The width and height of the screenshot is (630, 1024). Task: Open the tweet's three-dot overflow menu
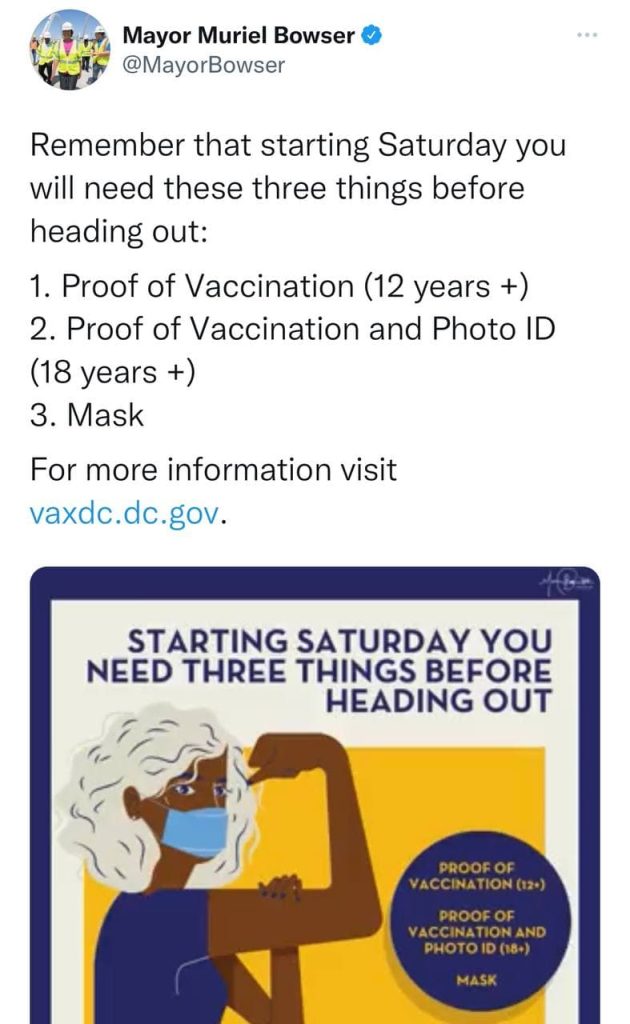pos(588,36)
